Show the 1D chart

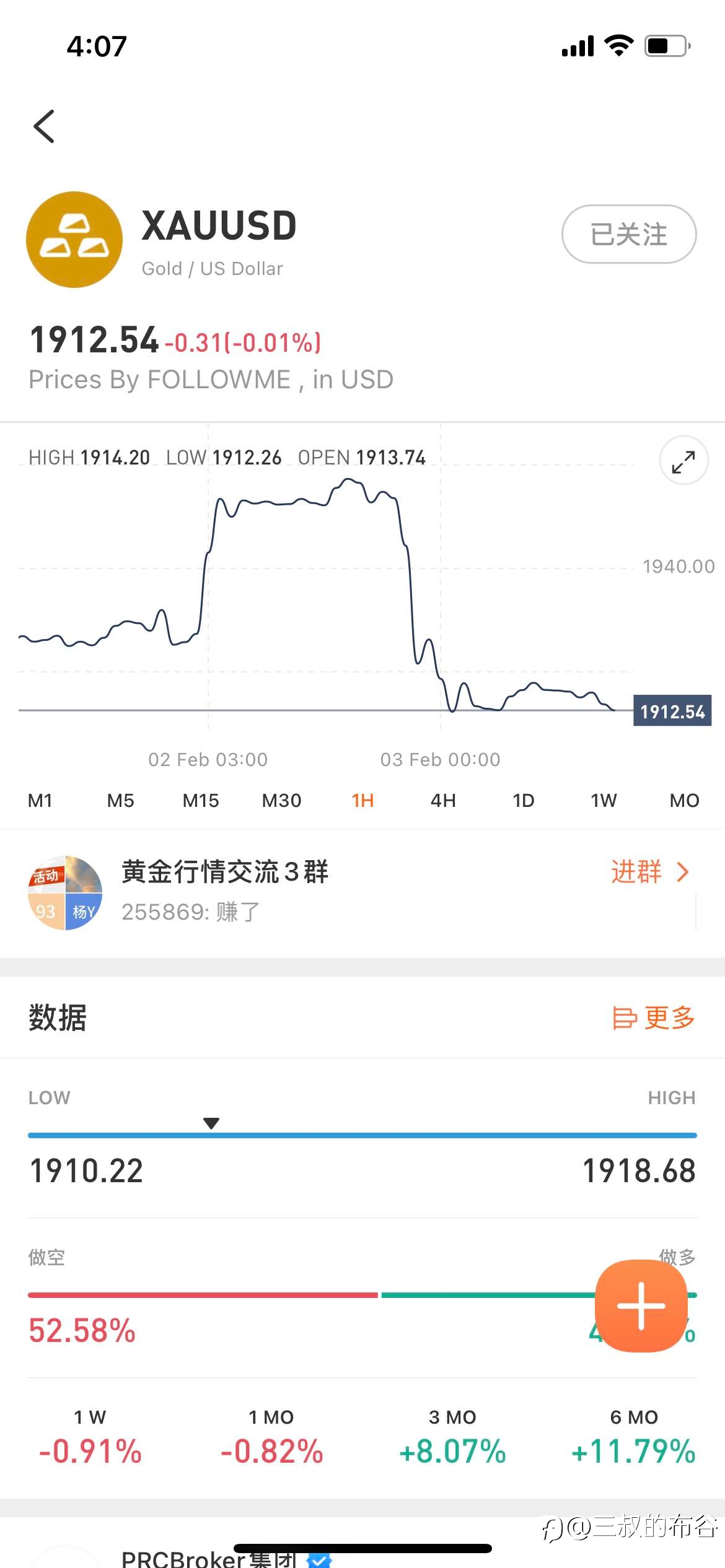pos(524,800)
